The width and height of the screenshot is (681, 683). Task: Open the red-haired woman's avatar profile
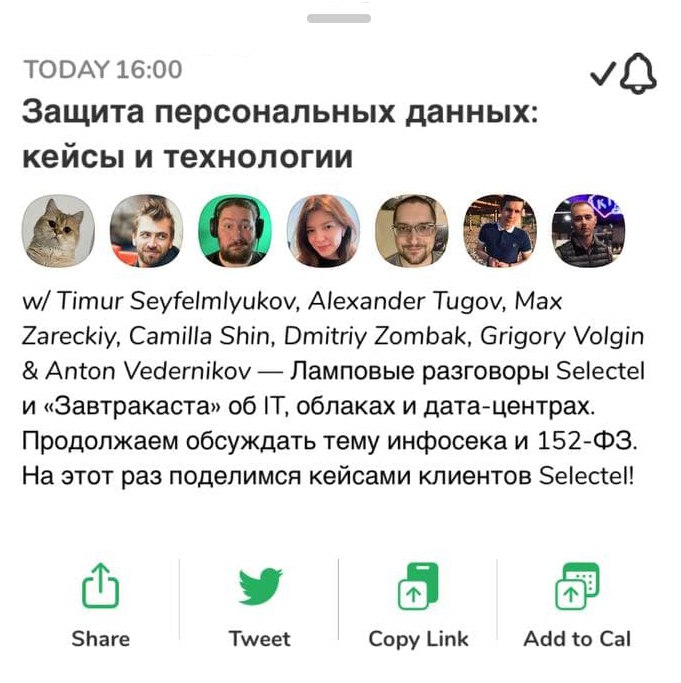[324, 231]
